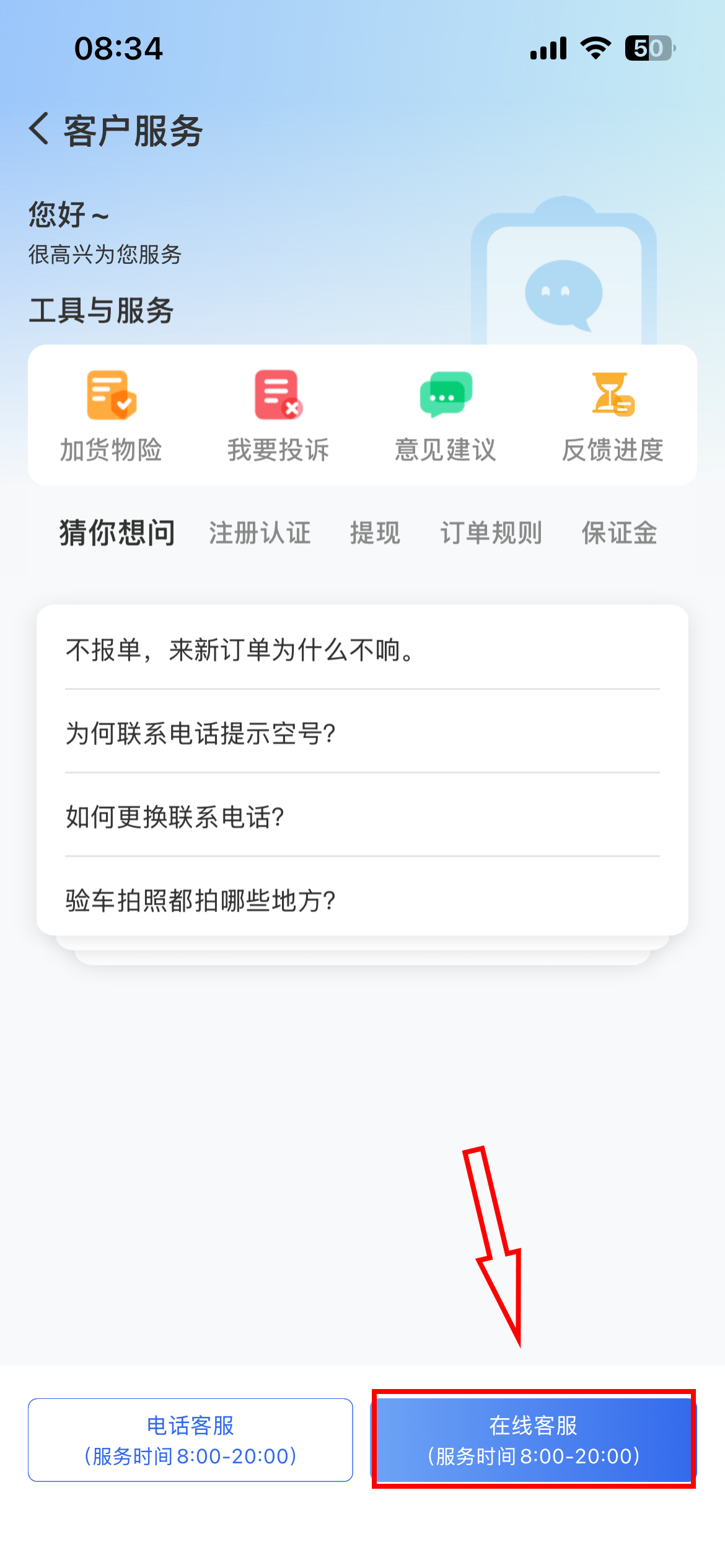Start chat with 在线客服
The width and height of the screenshot is (725, 1568).
[534, 1440]
